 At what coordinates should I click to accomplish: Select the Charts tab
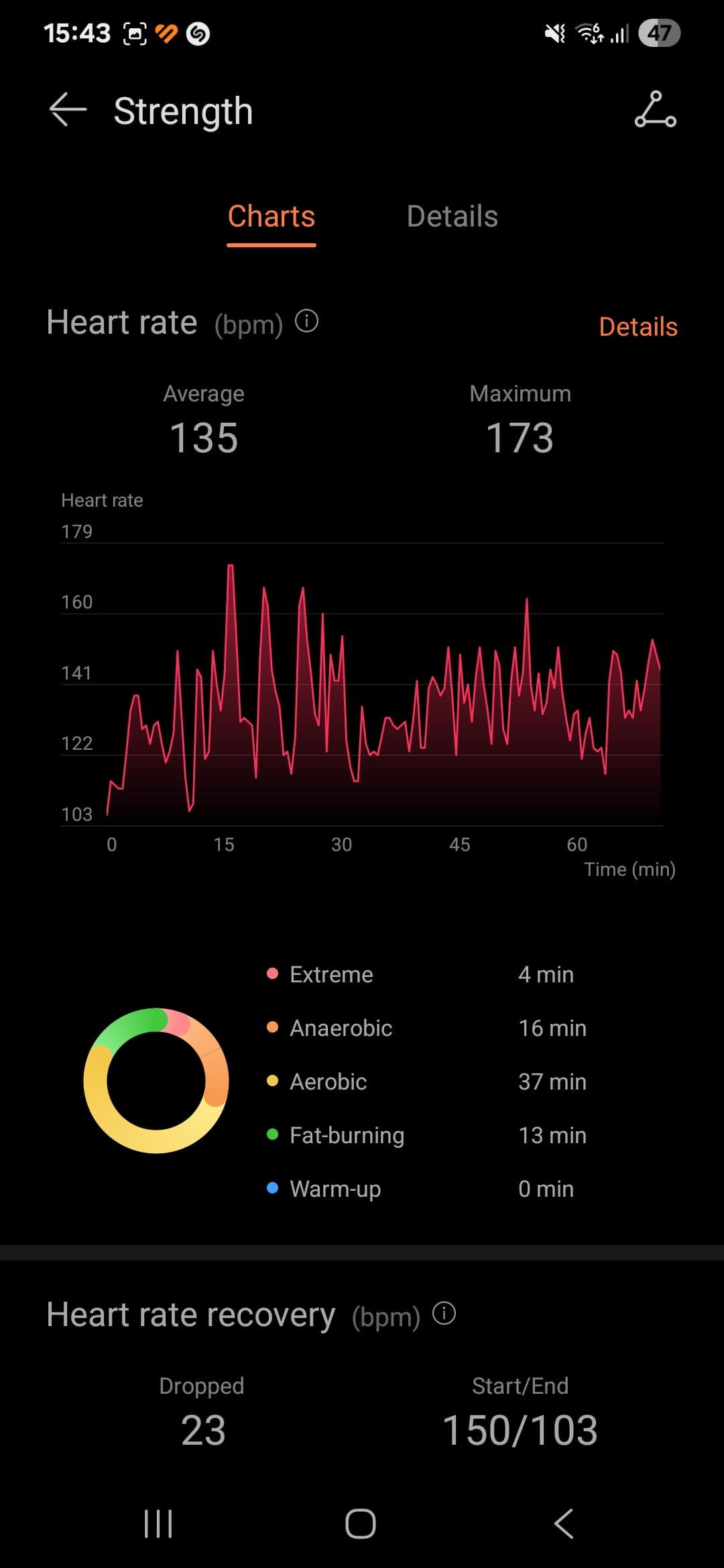[x=271, y=216]
